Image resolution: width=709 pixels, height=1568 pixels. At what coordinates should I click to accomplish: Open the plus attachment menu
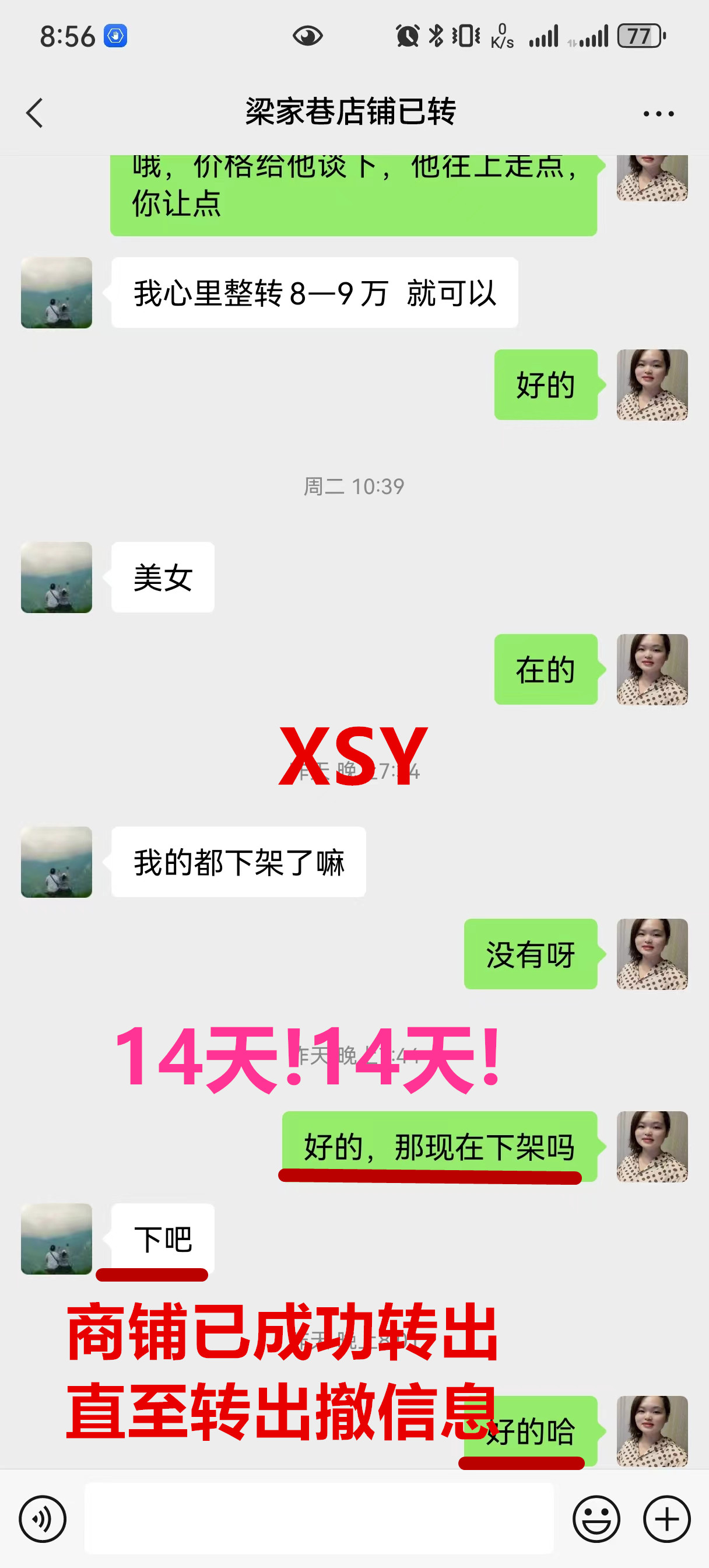(666, 1518)
